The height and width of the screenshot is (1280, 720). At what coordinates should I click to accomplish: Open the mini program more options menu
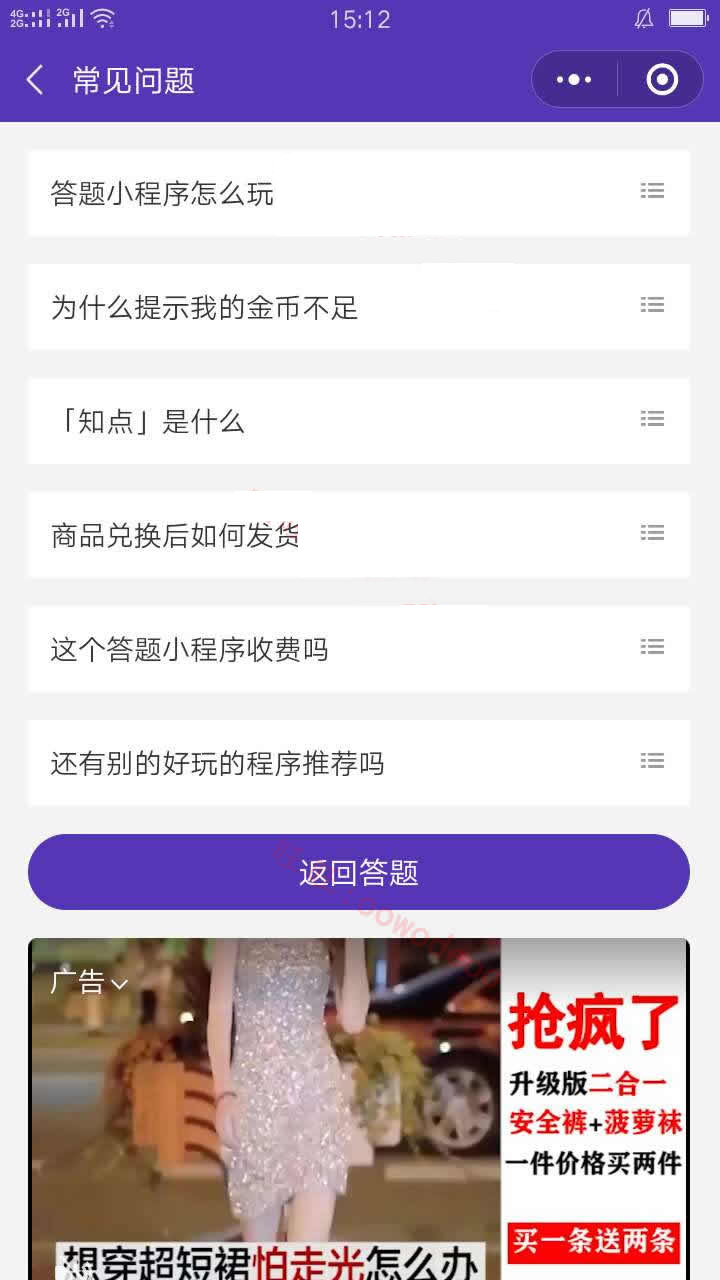574,80
